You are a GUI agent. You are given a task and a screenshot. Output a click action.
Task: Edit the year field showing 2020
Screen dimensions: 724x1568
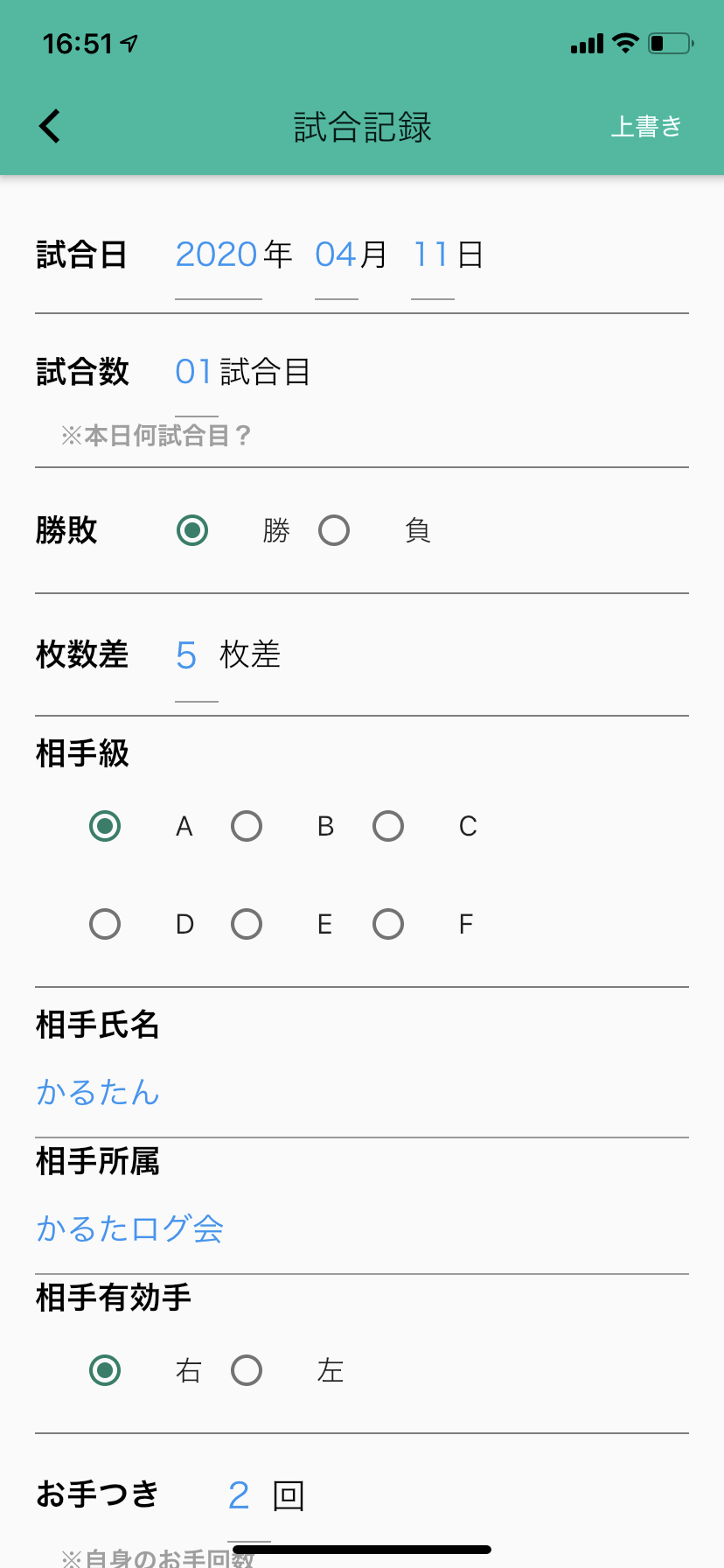tap(217, 255)
